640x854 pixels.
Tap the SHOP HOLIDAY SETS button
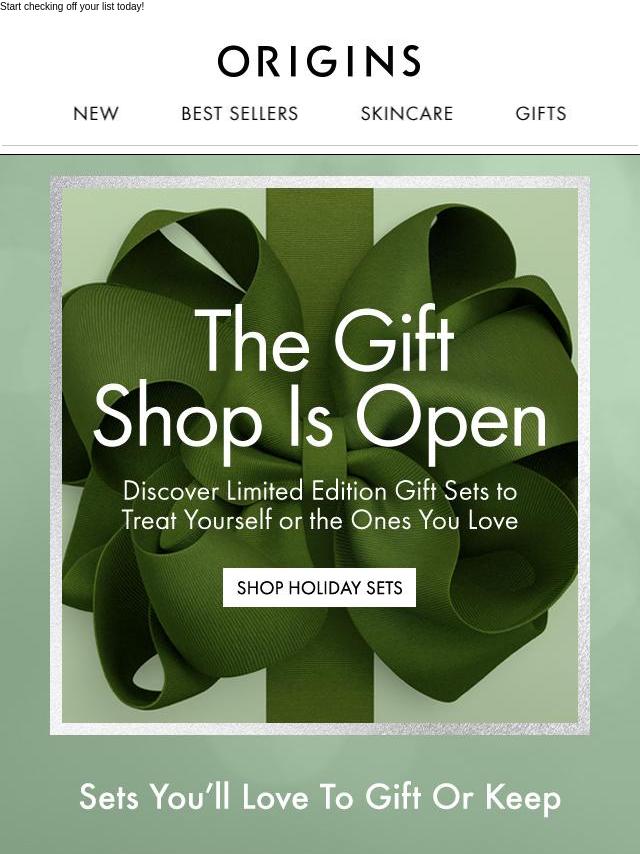[x=319, y=588]
